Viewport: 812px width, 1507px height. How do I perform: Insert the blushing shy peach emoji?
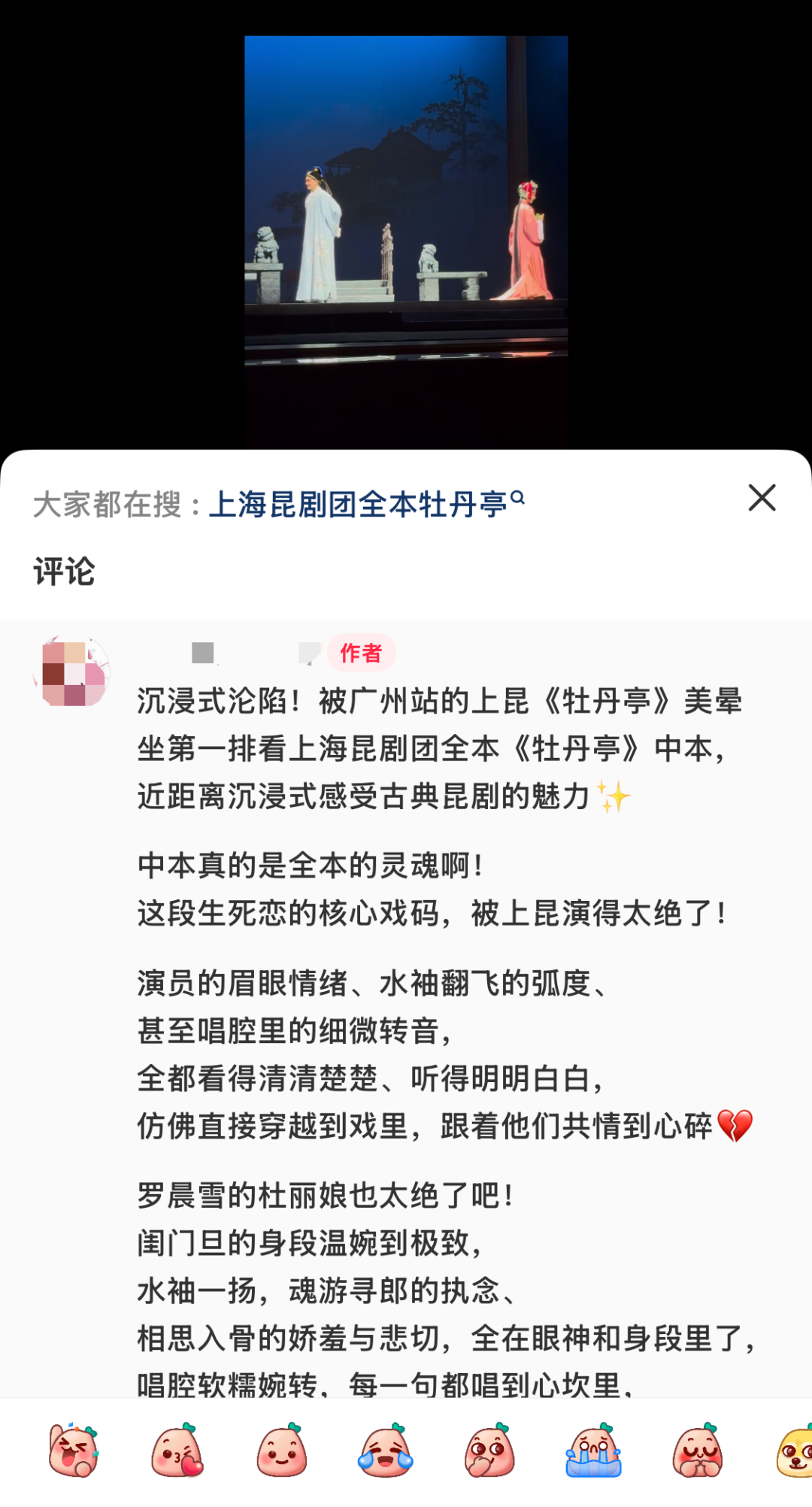point(698,1451)
